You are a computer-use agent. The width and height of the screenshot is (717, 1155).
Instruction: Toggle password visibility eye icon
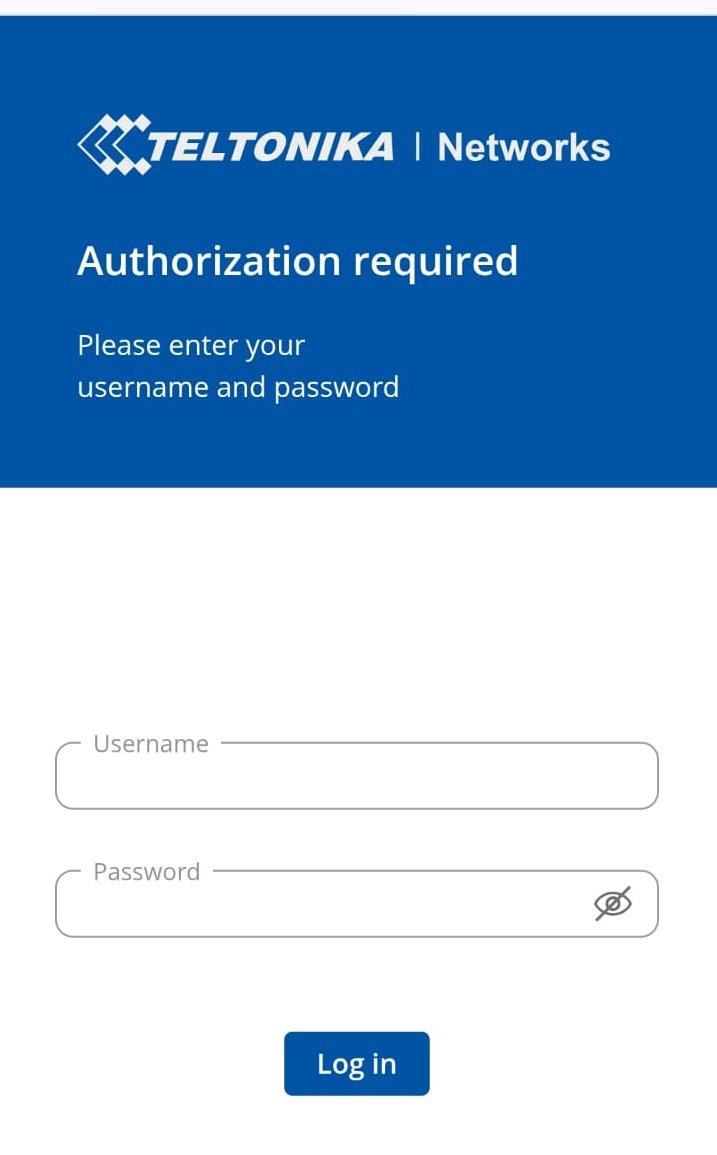(613, 904)
